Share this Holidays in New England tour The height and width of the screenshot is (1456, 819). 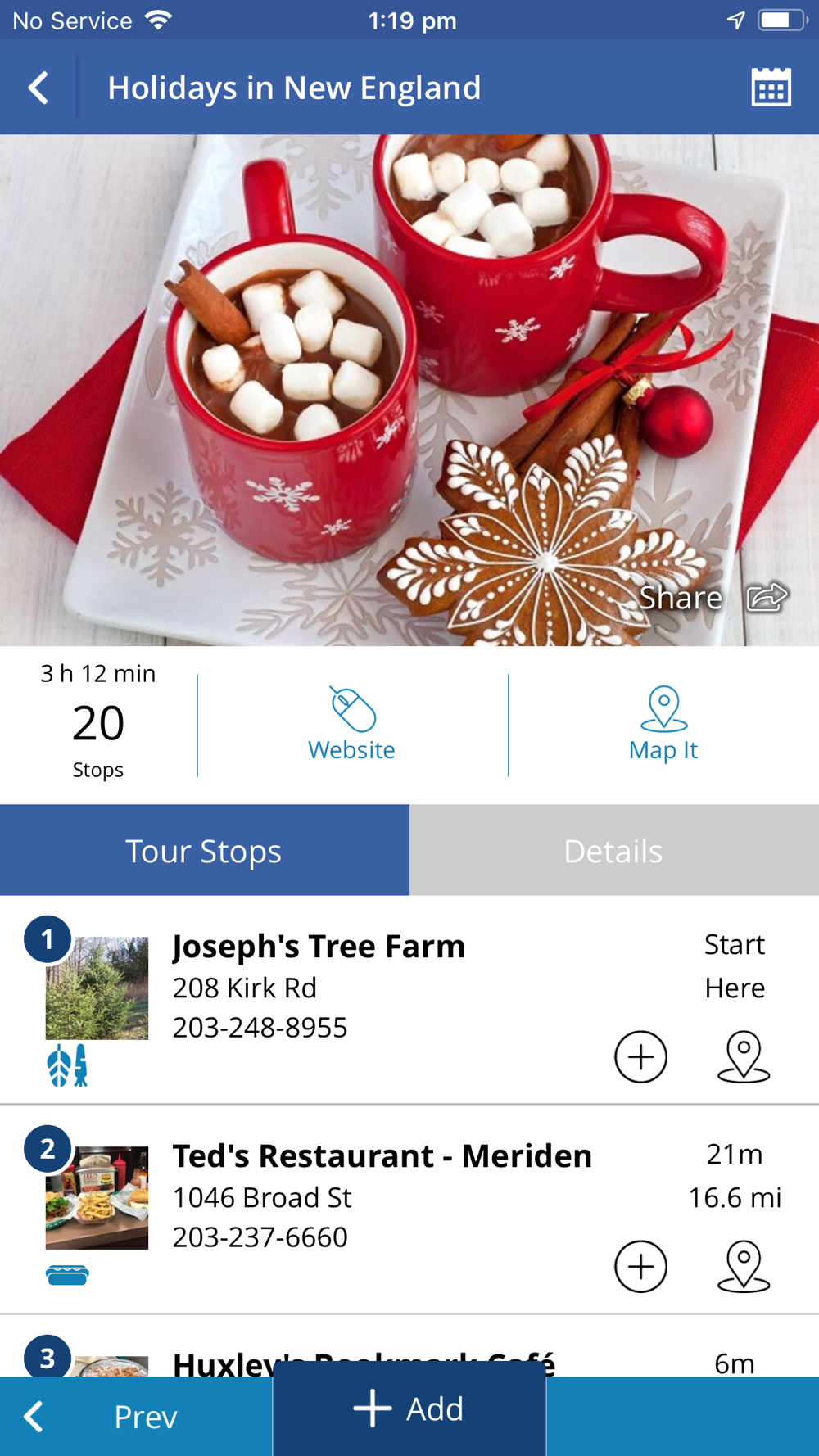point(713,598)
